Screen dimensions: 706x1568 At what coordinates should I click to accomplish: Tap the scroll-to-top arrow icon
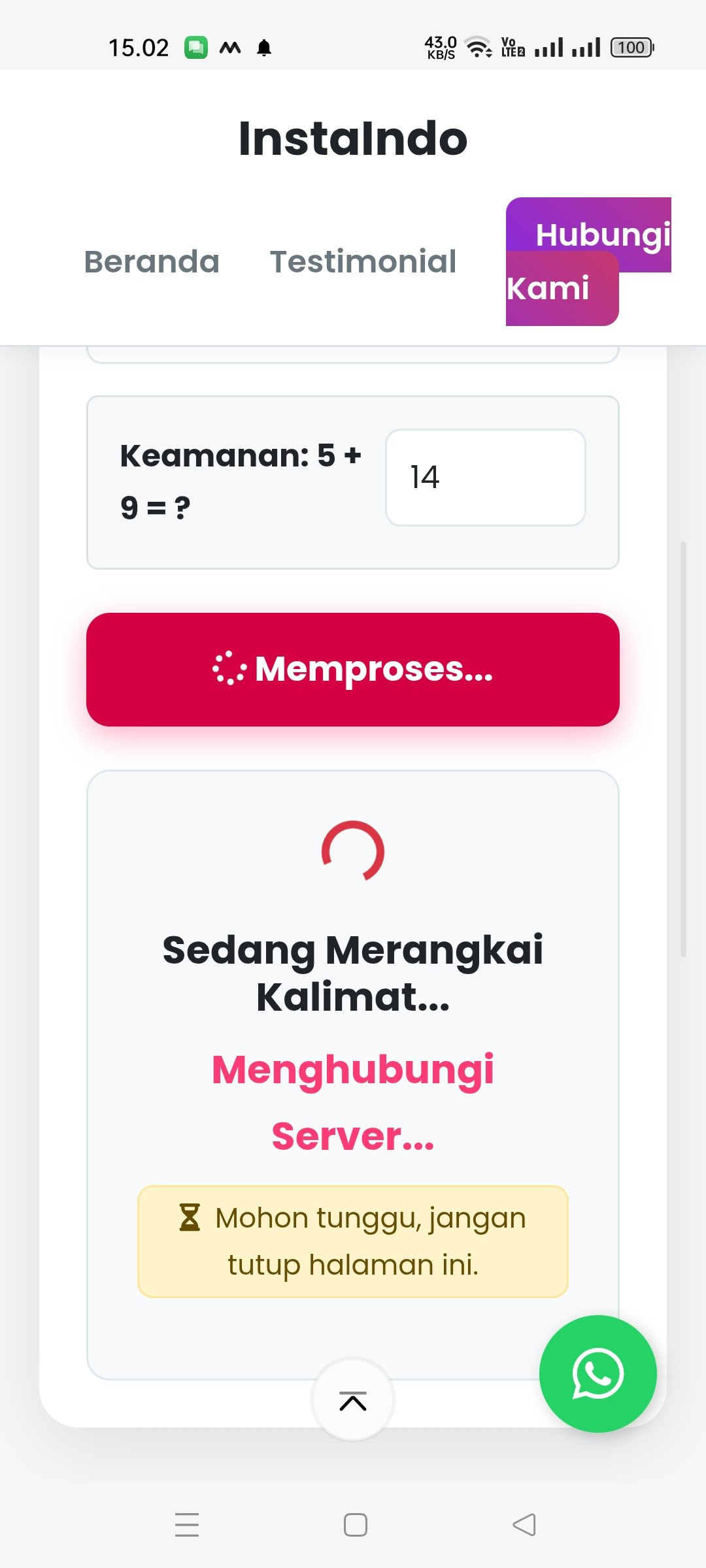(352, 1400)
